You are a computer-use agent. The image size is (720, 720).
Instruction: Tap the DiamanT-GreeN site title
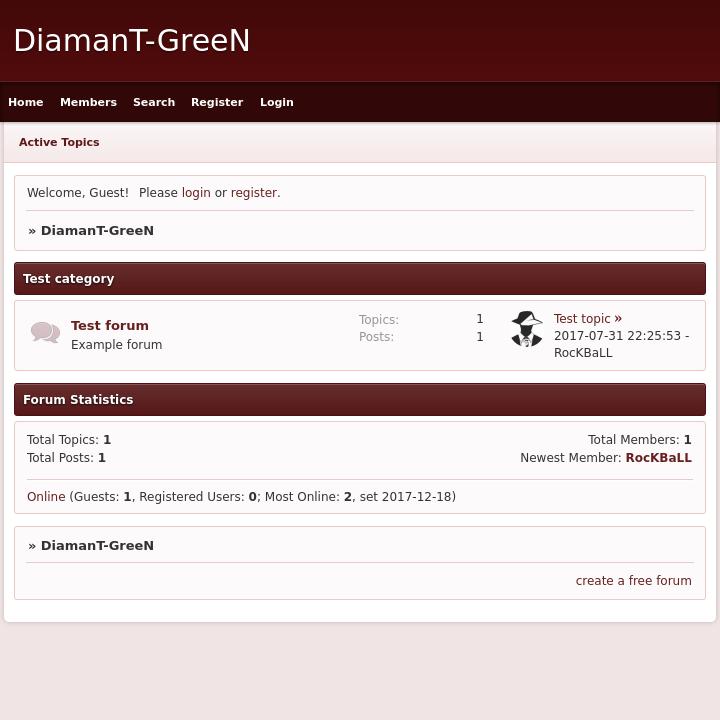pyautogui.click(x=132, y=41)
